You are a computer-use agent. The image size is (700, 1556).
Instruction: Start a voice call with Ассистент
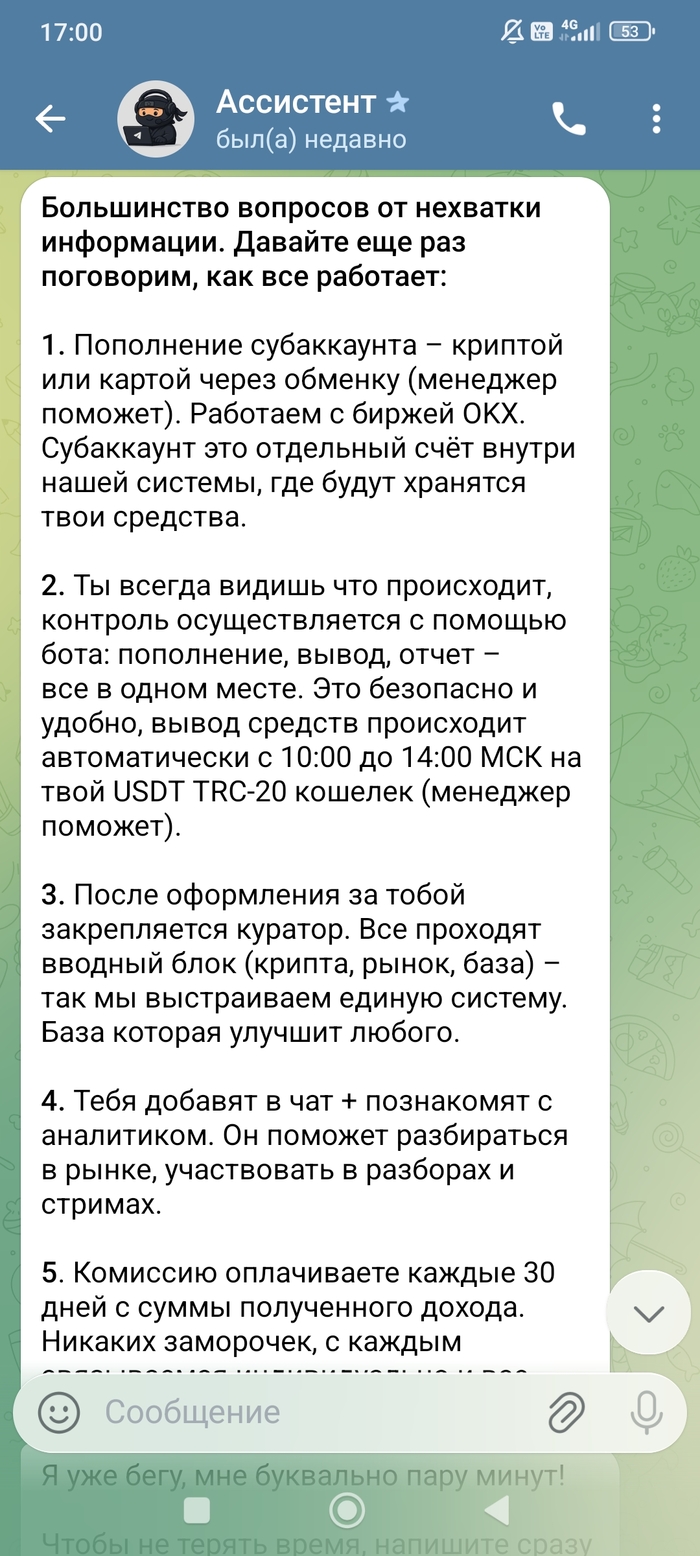(x=568, y=119)
